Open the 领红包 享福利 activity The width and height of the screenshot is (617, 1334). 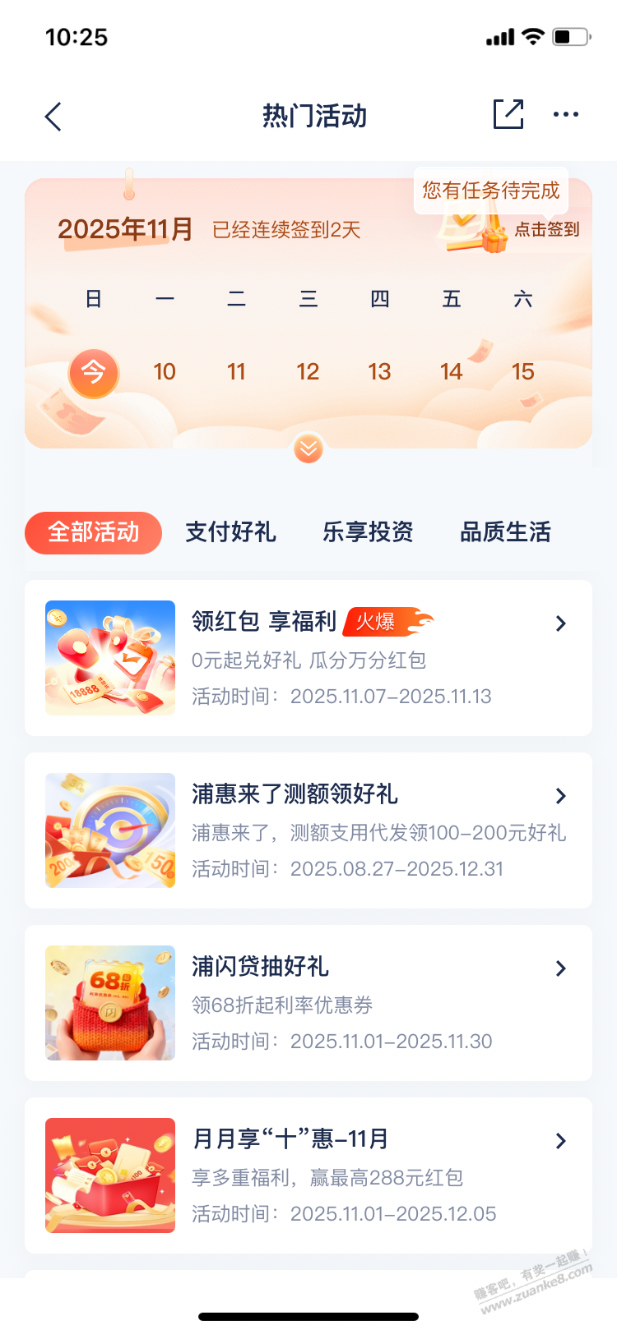[x=308, y=658]
